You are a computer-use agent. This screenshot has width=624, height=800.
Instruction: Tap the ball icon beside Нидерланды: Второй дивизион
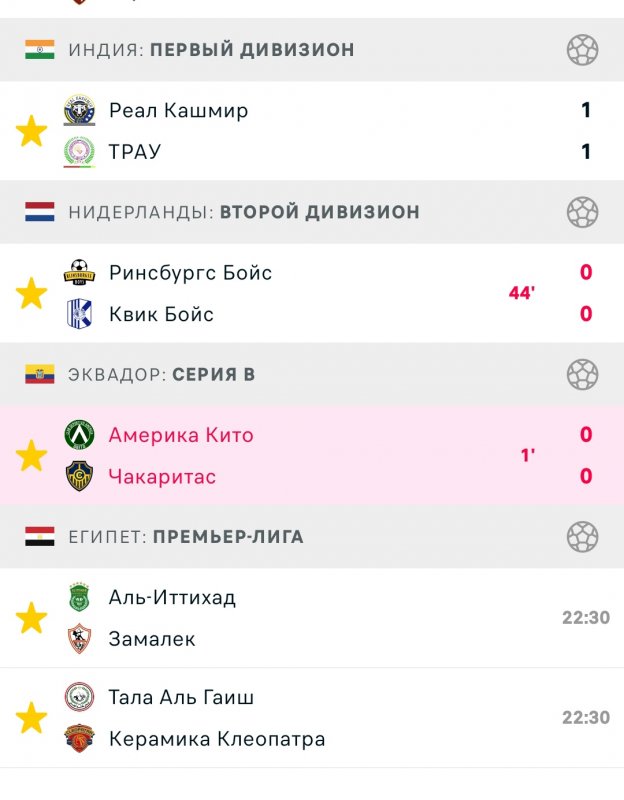(582, 212)
